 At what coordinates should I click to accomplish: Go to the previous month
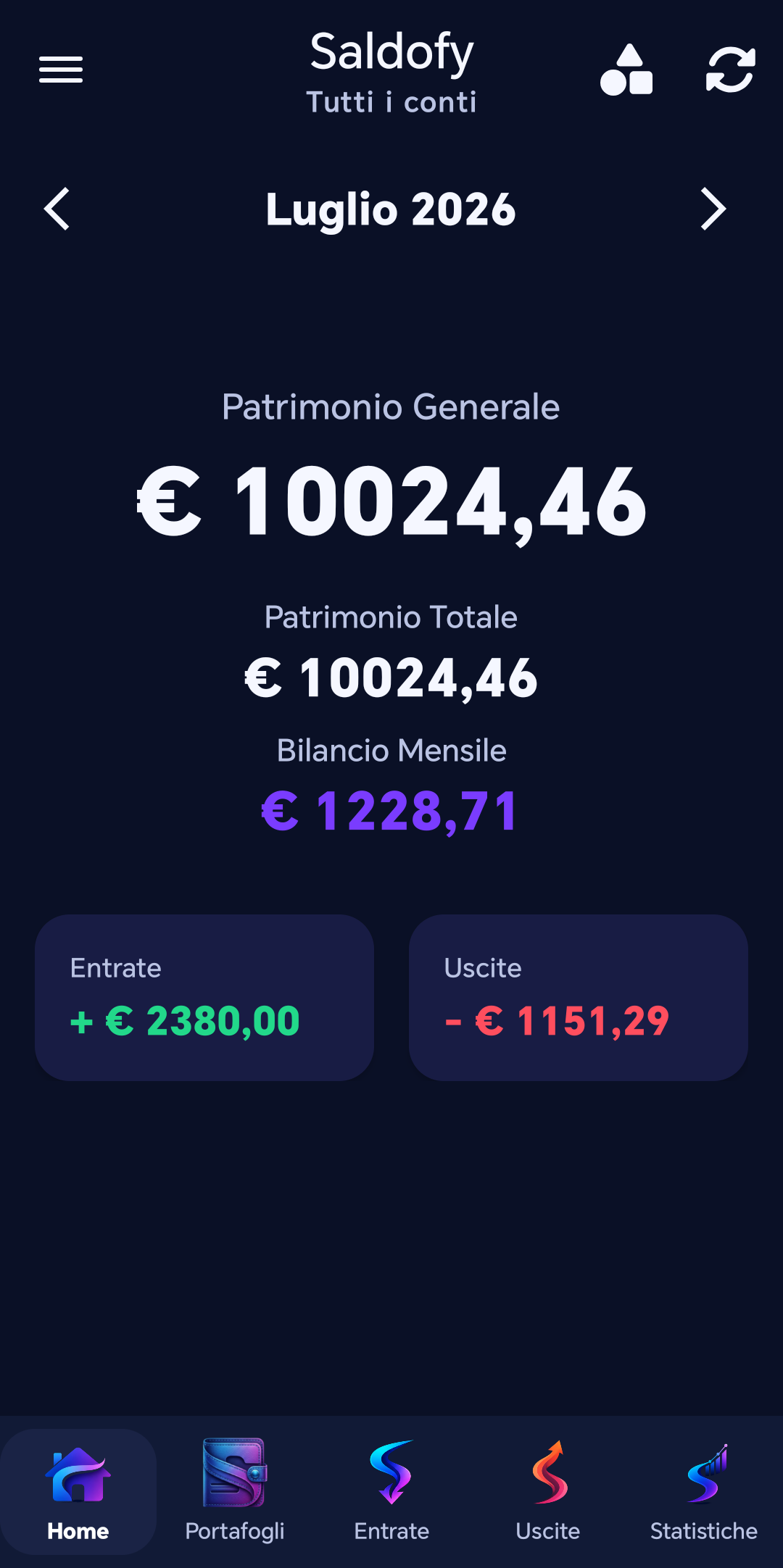click(x=57, y=209)
